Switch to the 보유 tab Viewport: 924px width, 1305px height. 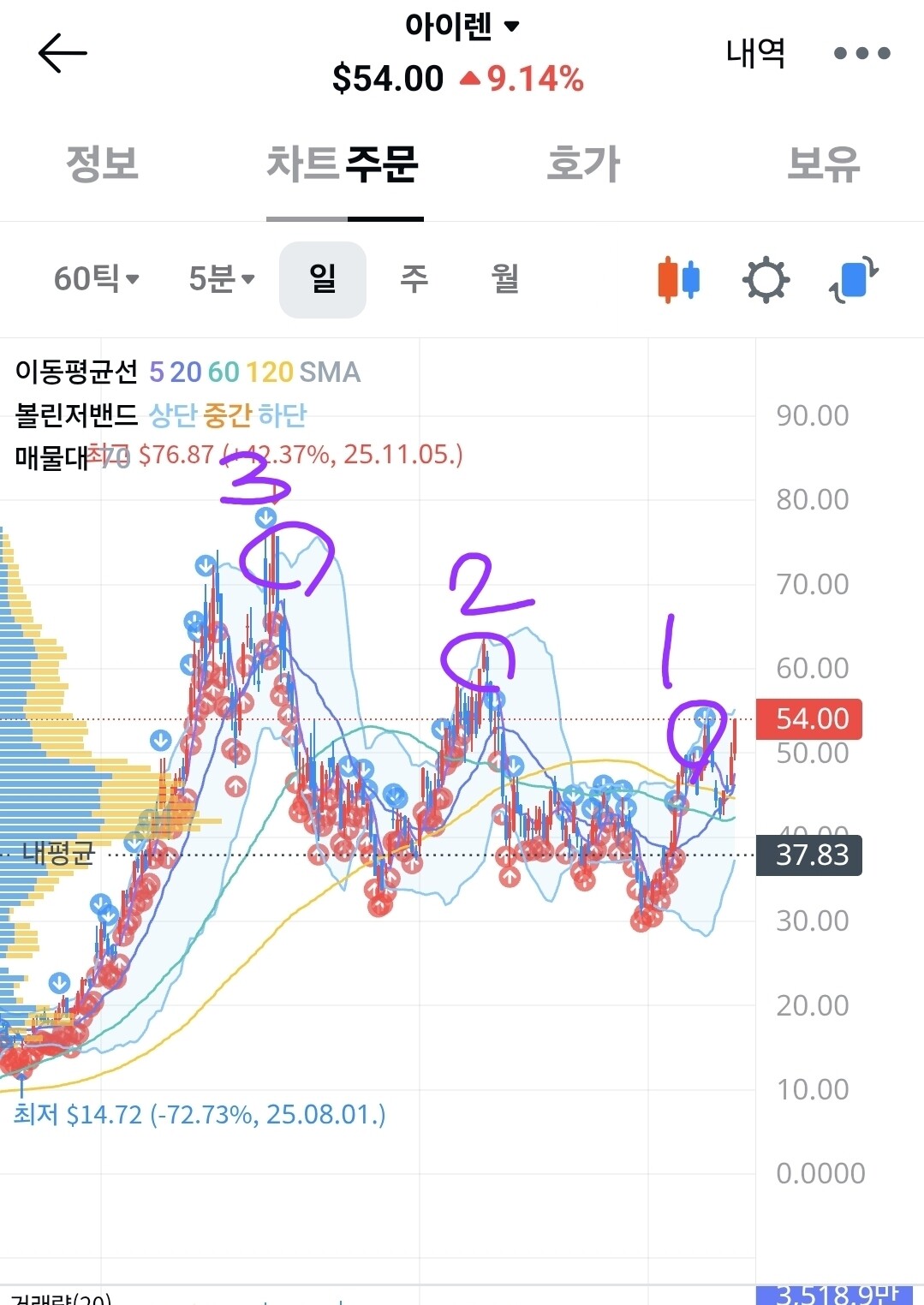pos(823,164)
